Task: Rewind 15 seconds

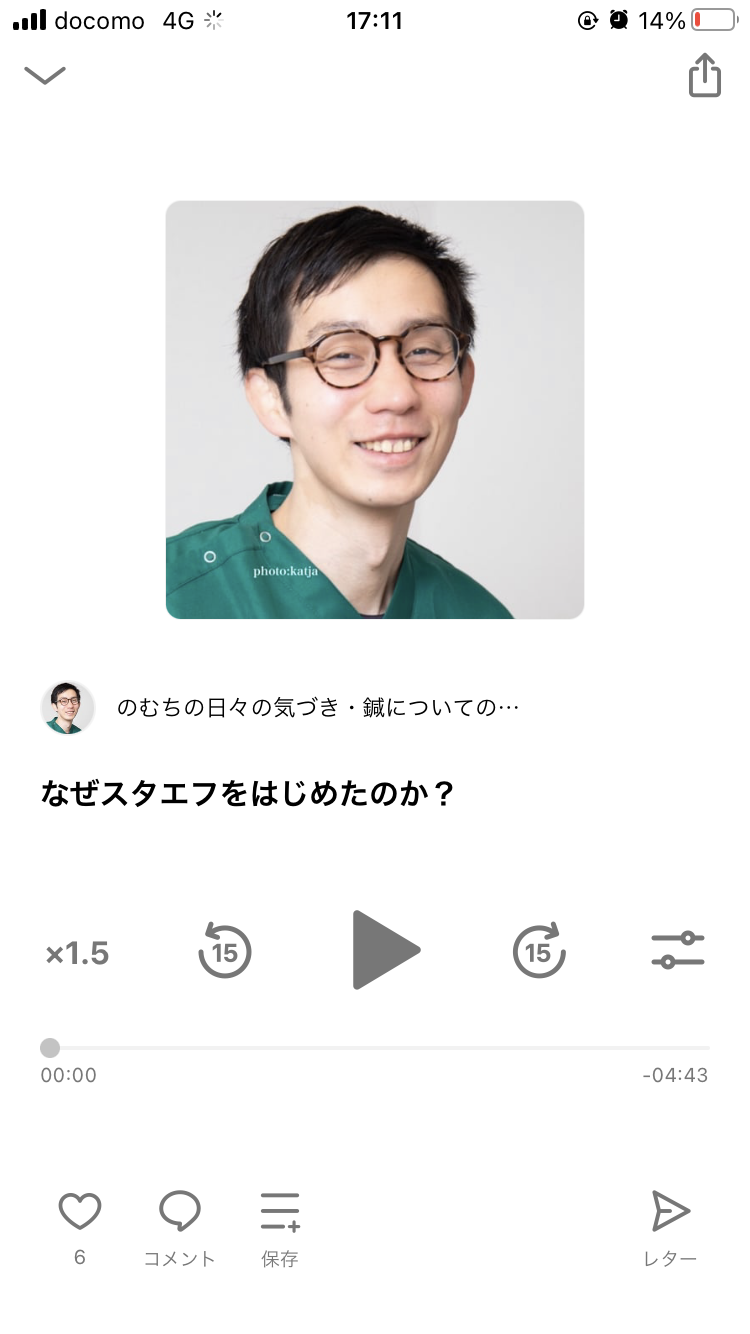Action: coord(225,950)
